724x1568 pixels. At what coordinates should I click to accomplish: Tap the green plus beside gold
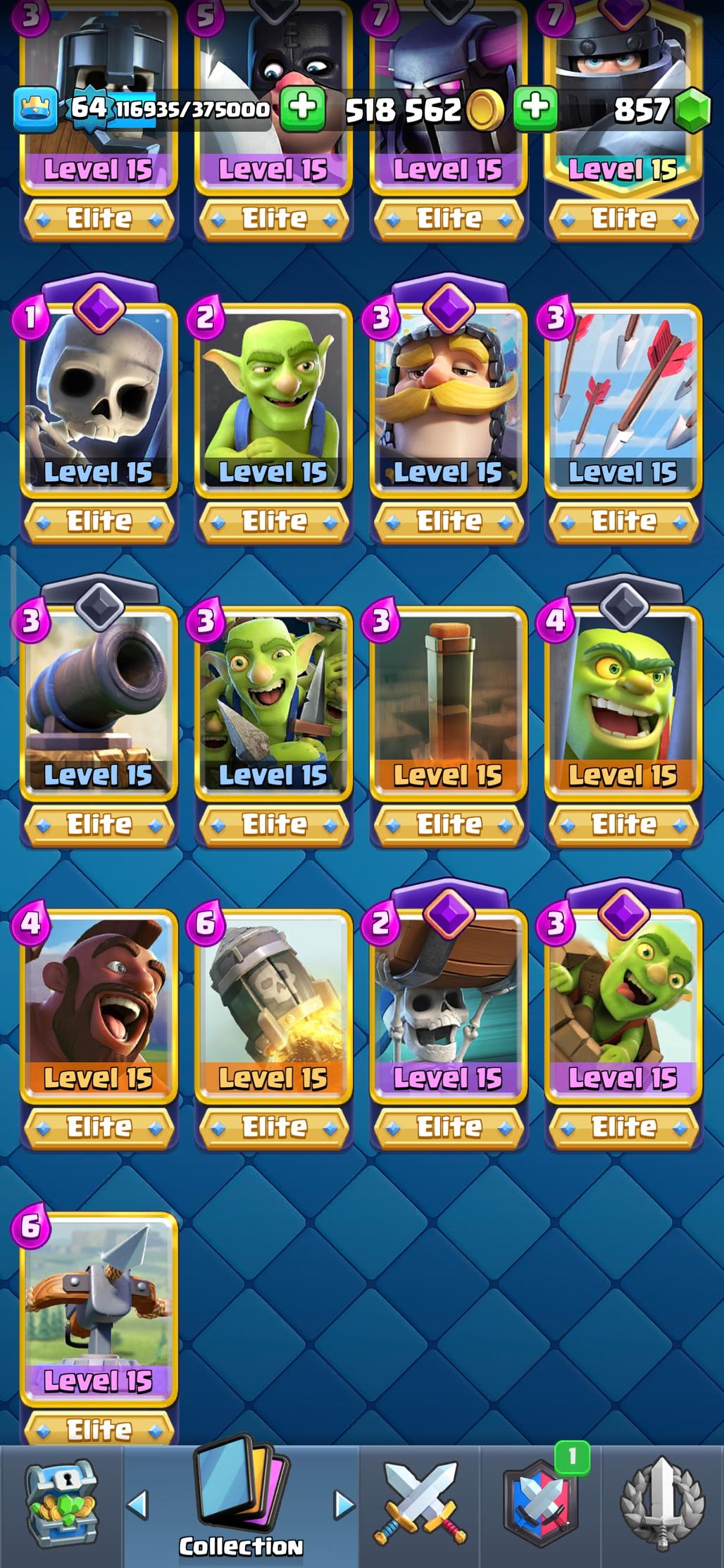[535, 108]
